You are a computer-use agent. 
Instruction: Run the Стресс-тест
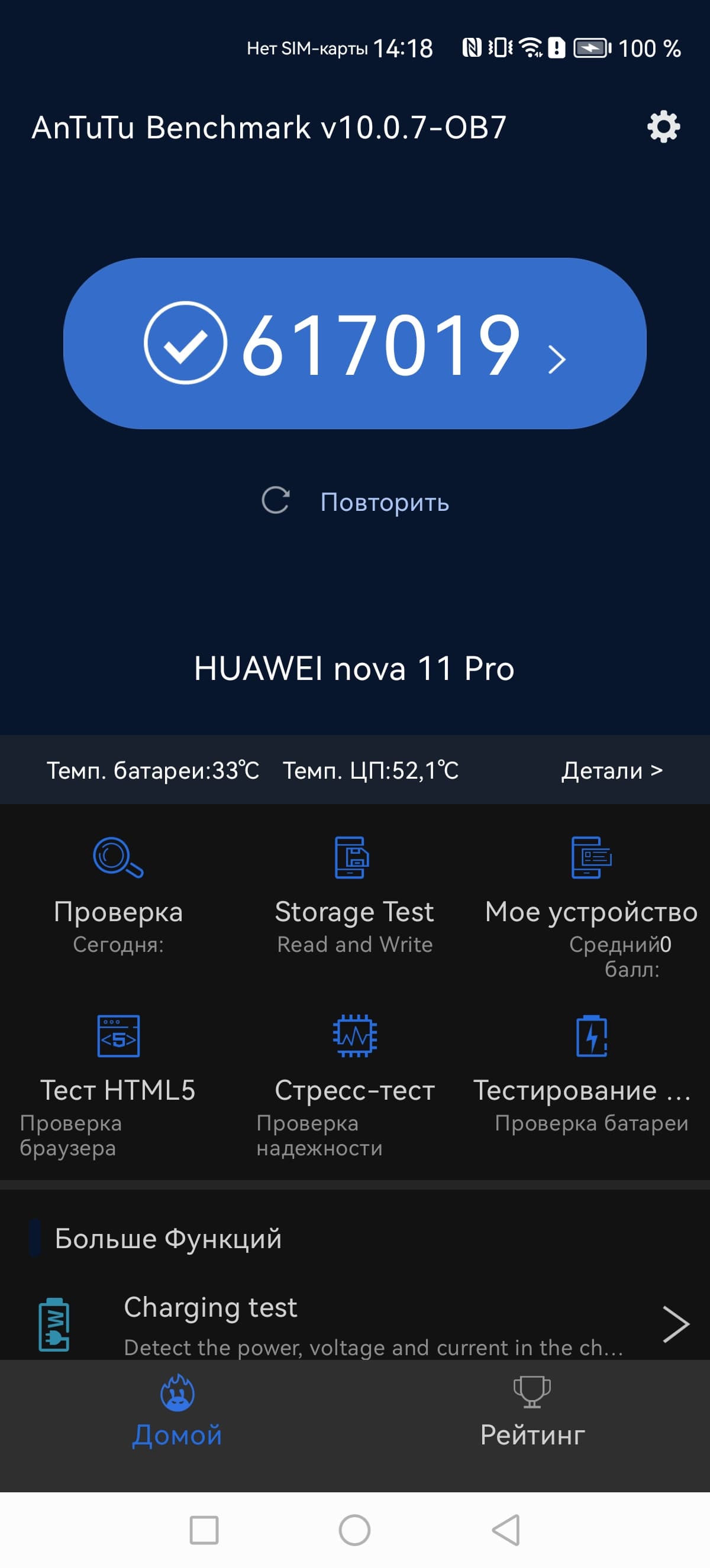[354, 1074]
